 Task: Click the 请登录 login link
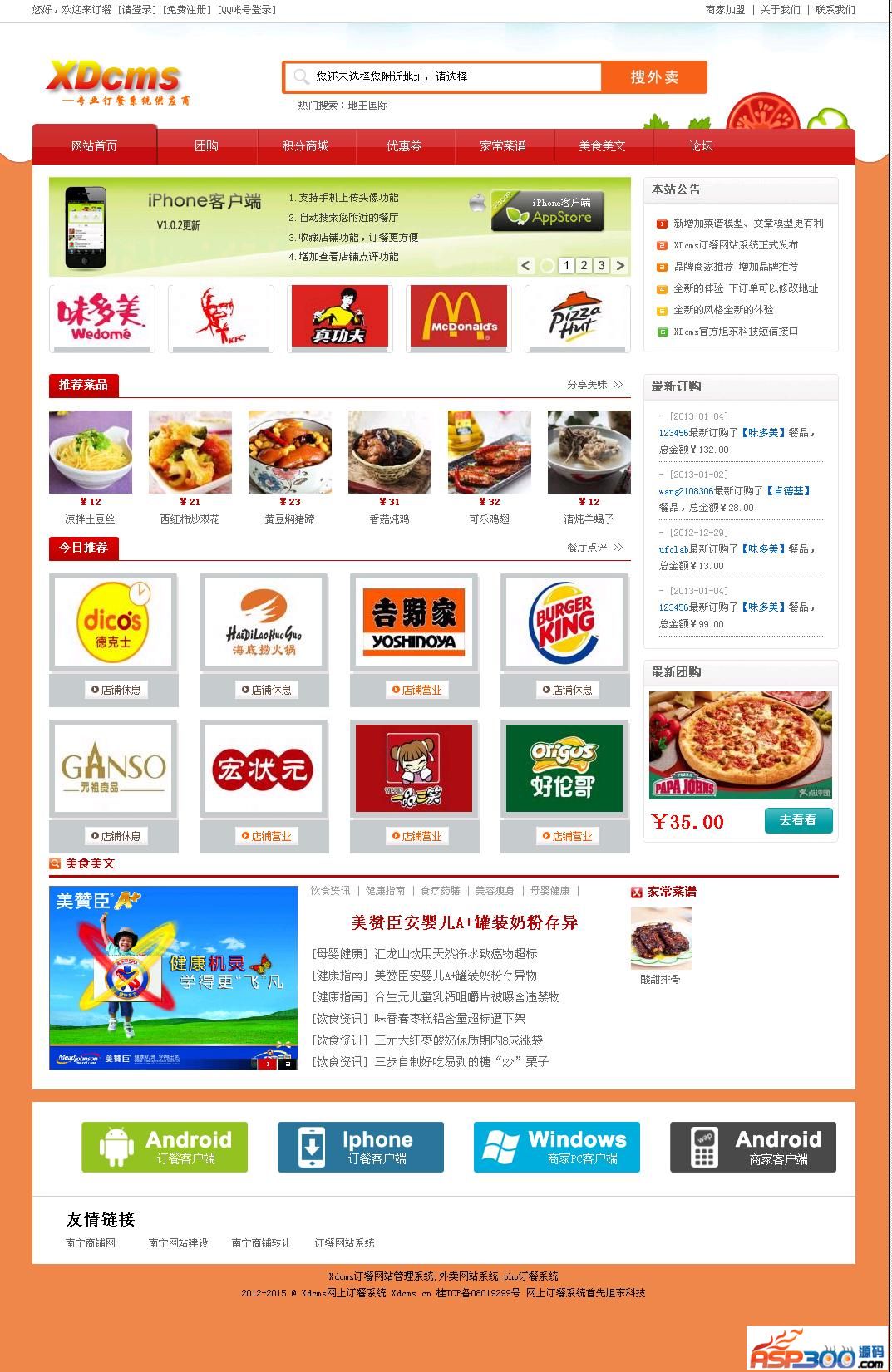coord(136,10)
